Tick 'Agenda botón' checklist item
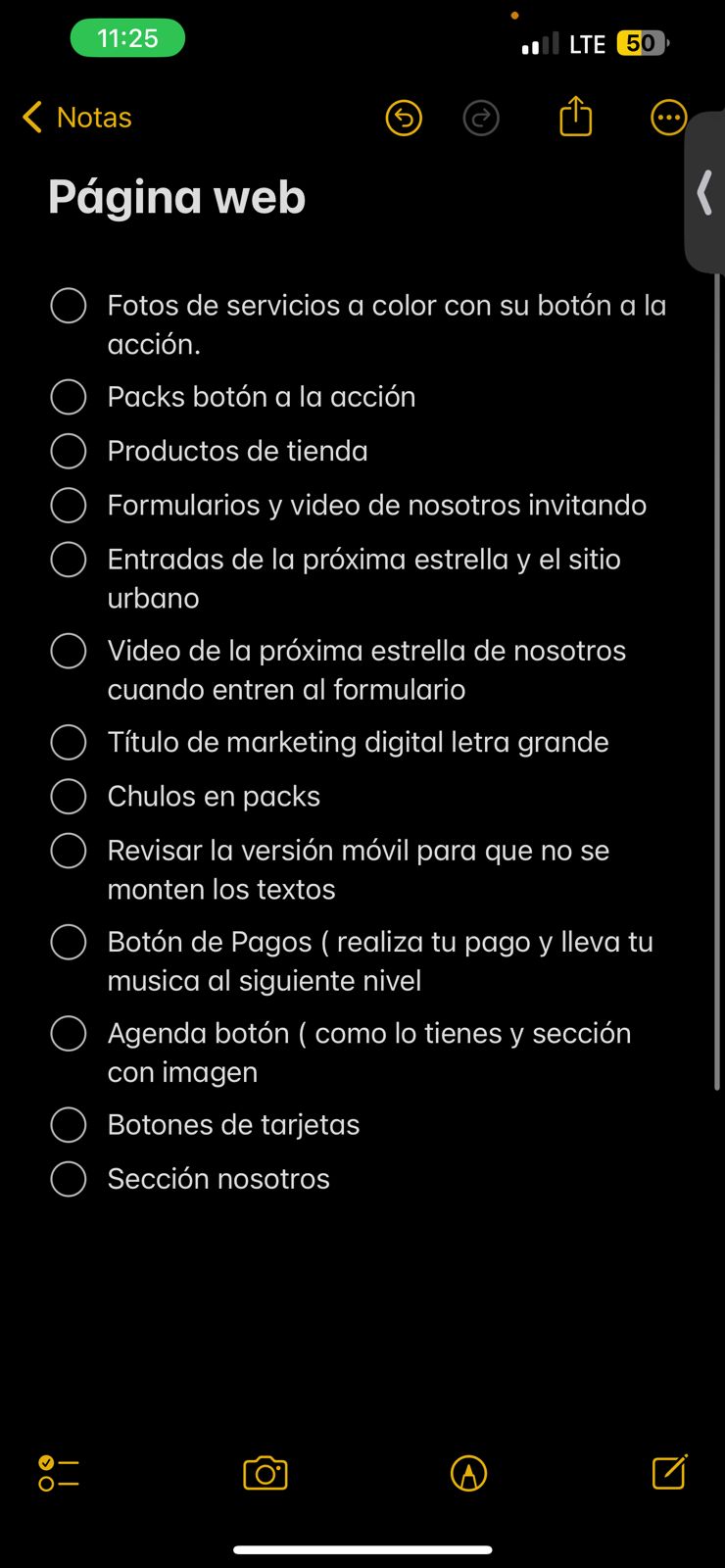725x1568 pixels. [69, 1033]
